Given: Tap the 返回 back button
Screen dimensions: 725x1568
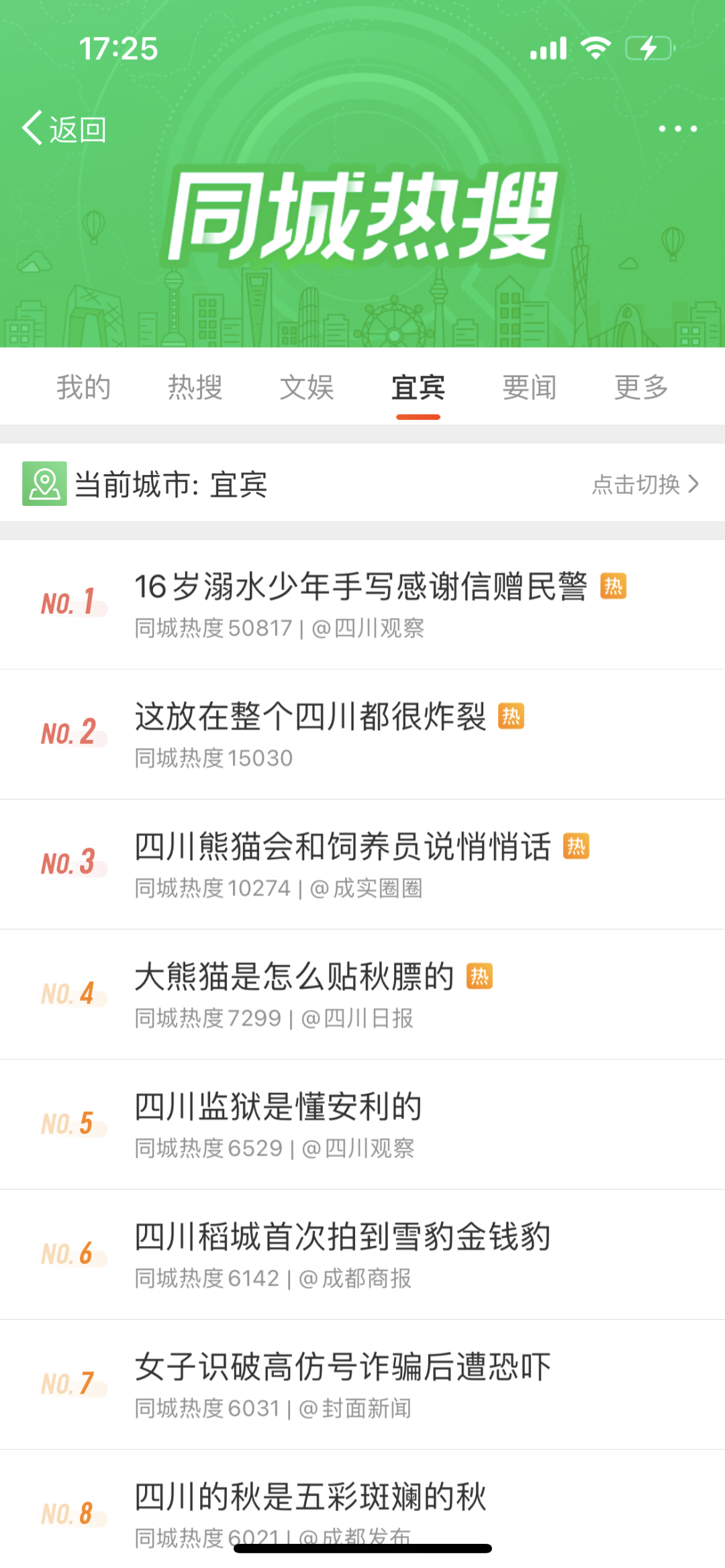Looking at the screenshot, I should point(64,129).
